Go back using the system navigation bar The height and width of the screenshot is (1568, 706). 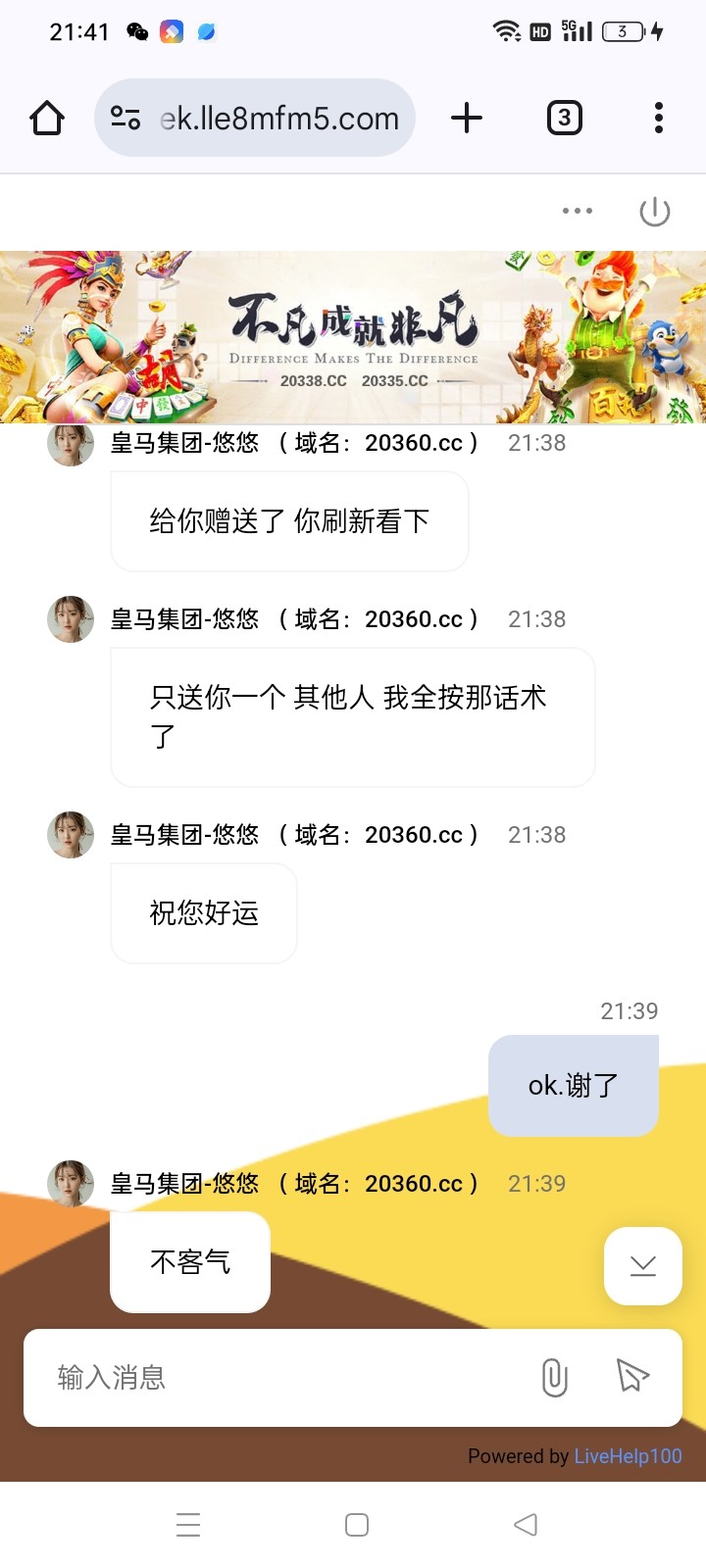tap(526, 1525)
